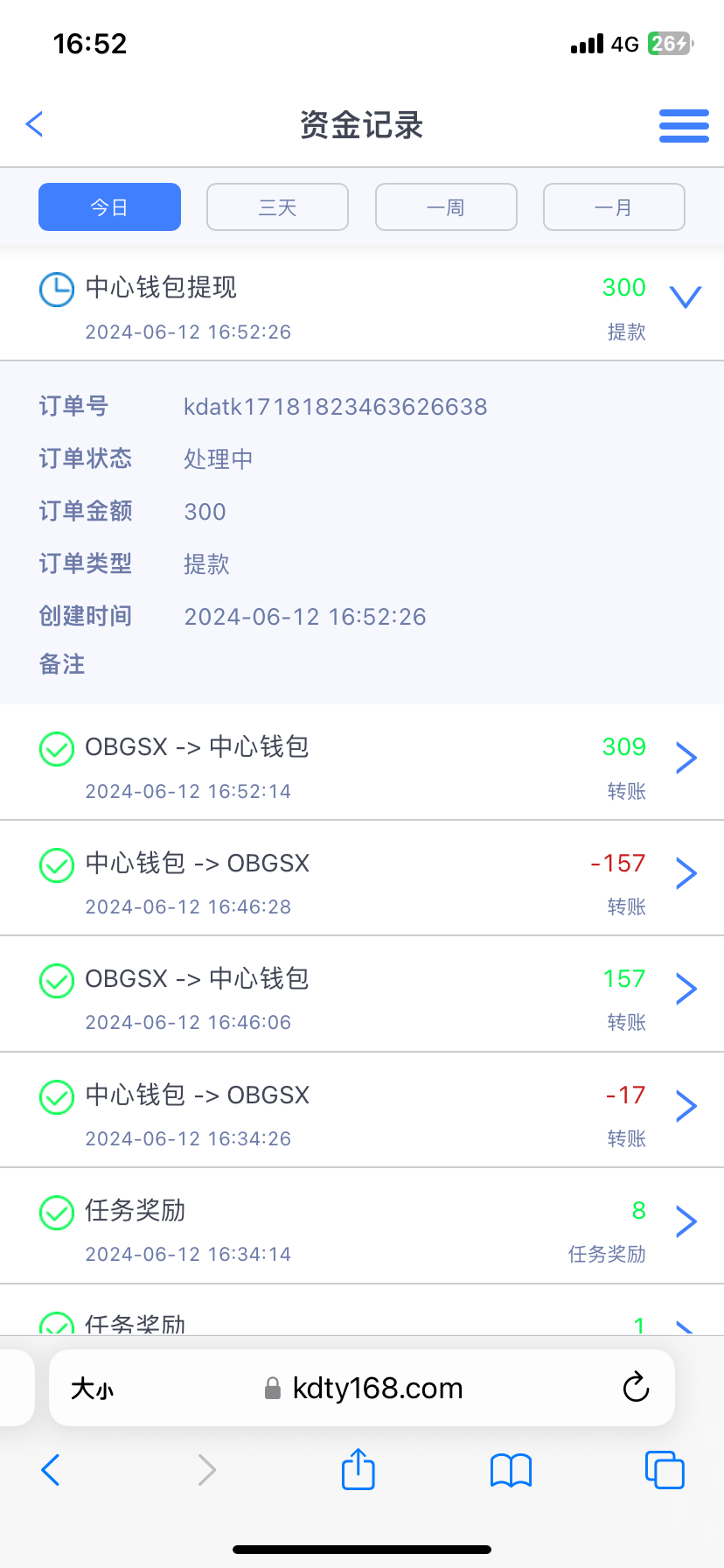The width and height of the screenshot is (724, 1568).
Task: Switch to 三天 filter
Action: click(x=277, y=207)
